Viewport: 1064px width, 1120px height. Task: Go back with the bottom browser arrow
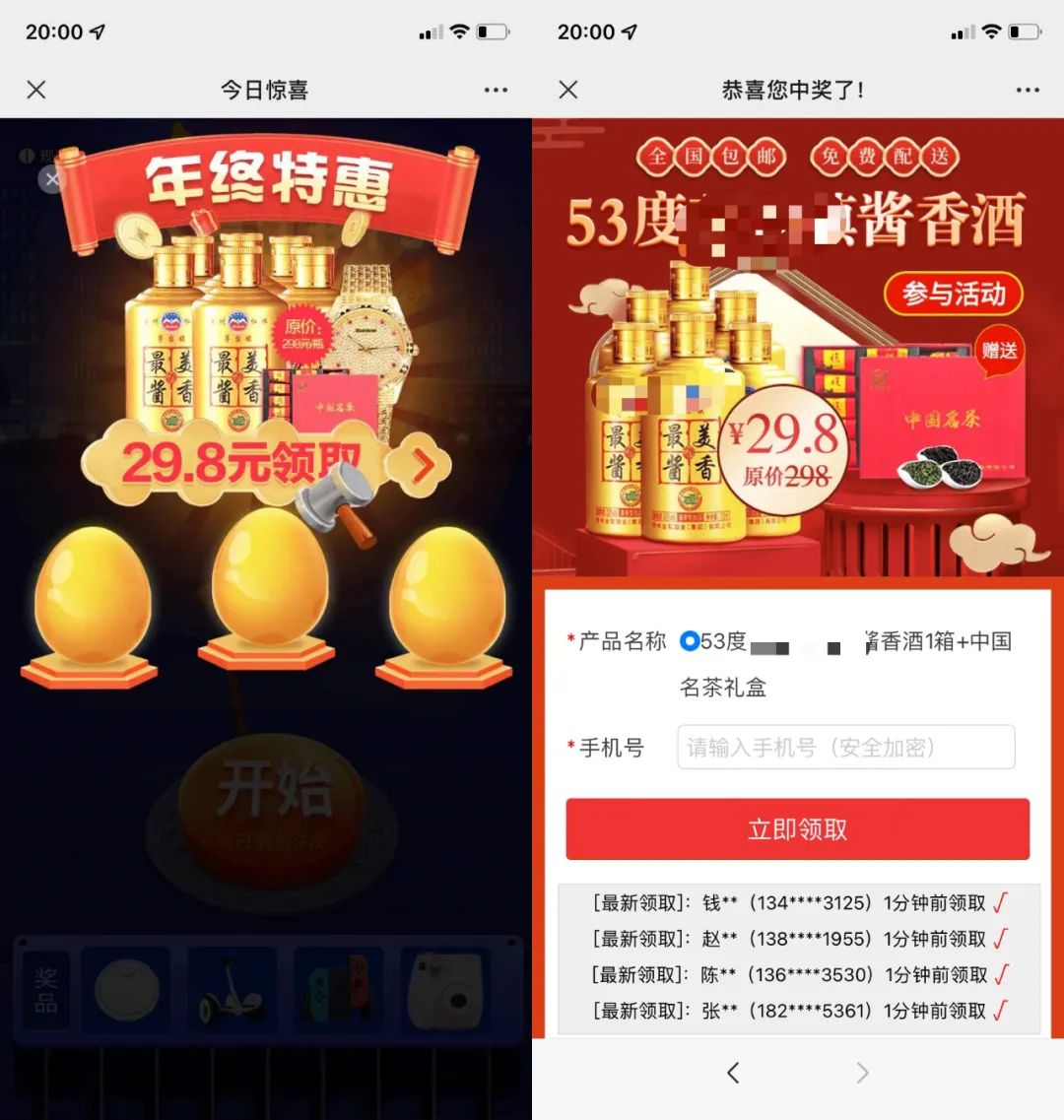[x=733, y=1073]
